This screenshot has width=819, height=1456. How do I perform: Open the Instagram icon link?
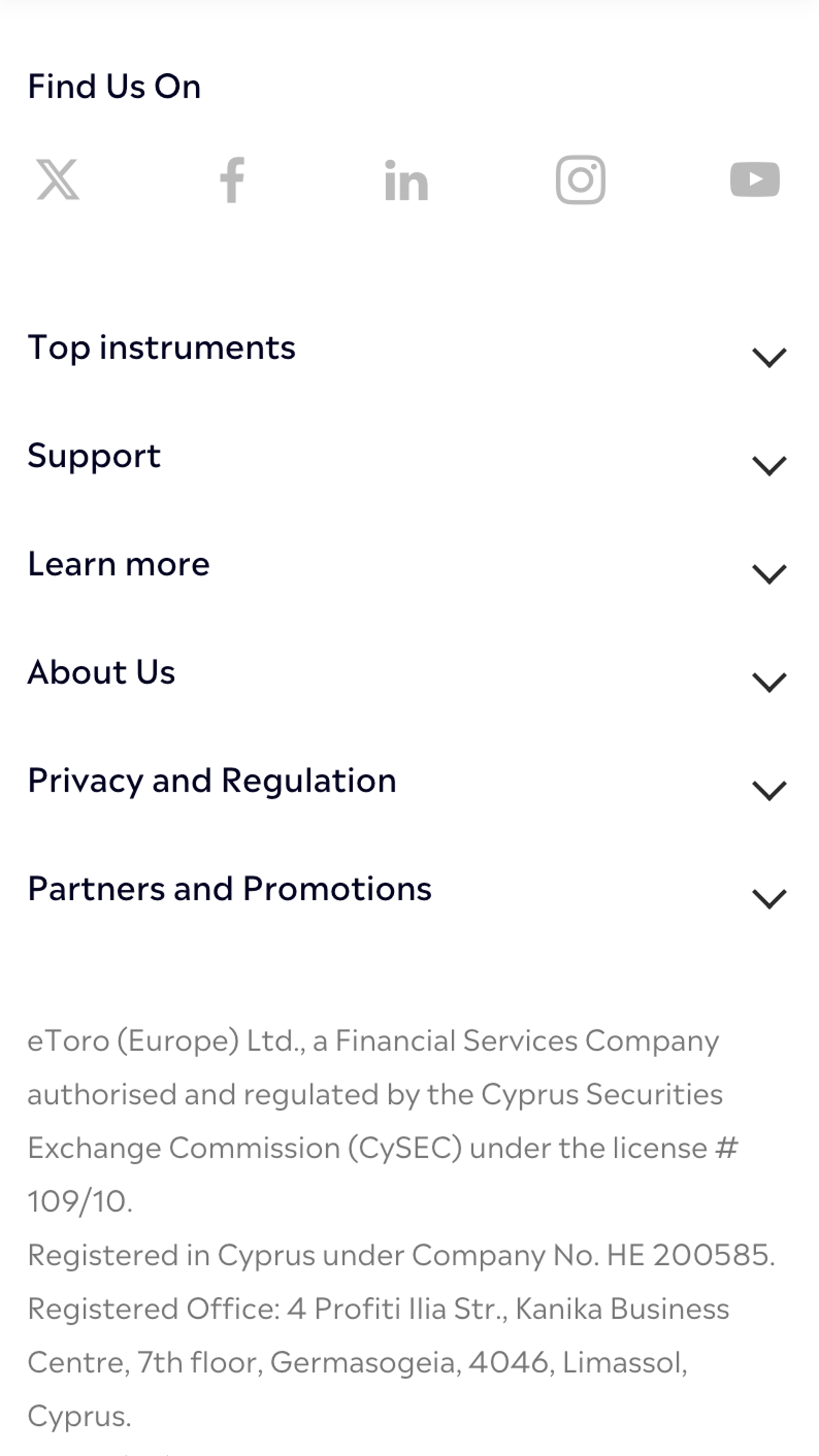(581, 179)
